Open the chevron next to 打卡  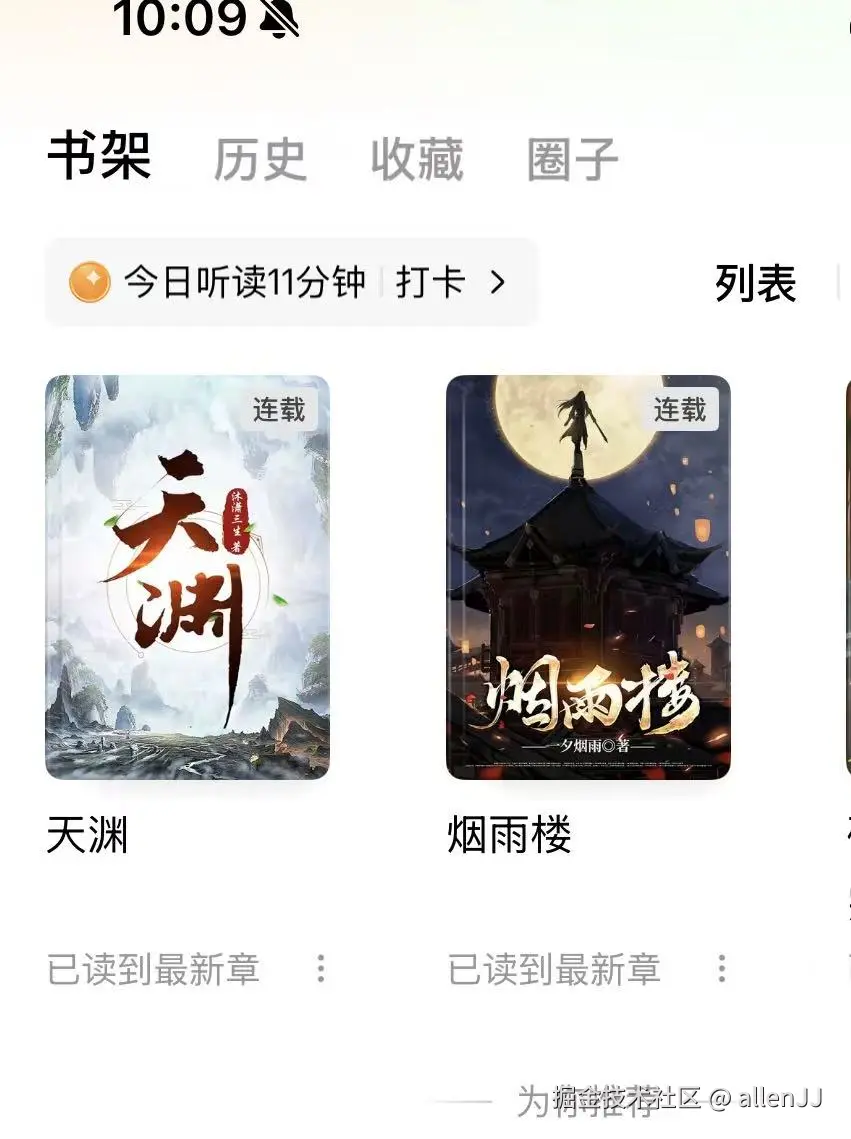498,283
